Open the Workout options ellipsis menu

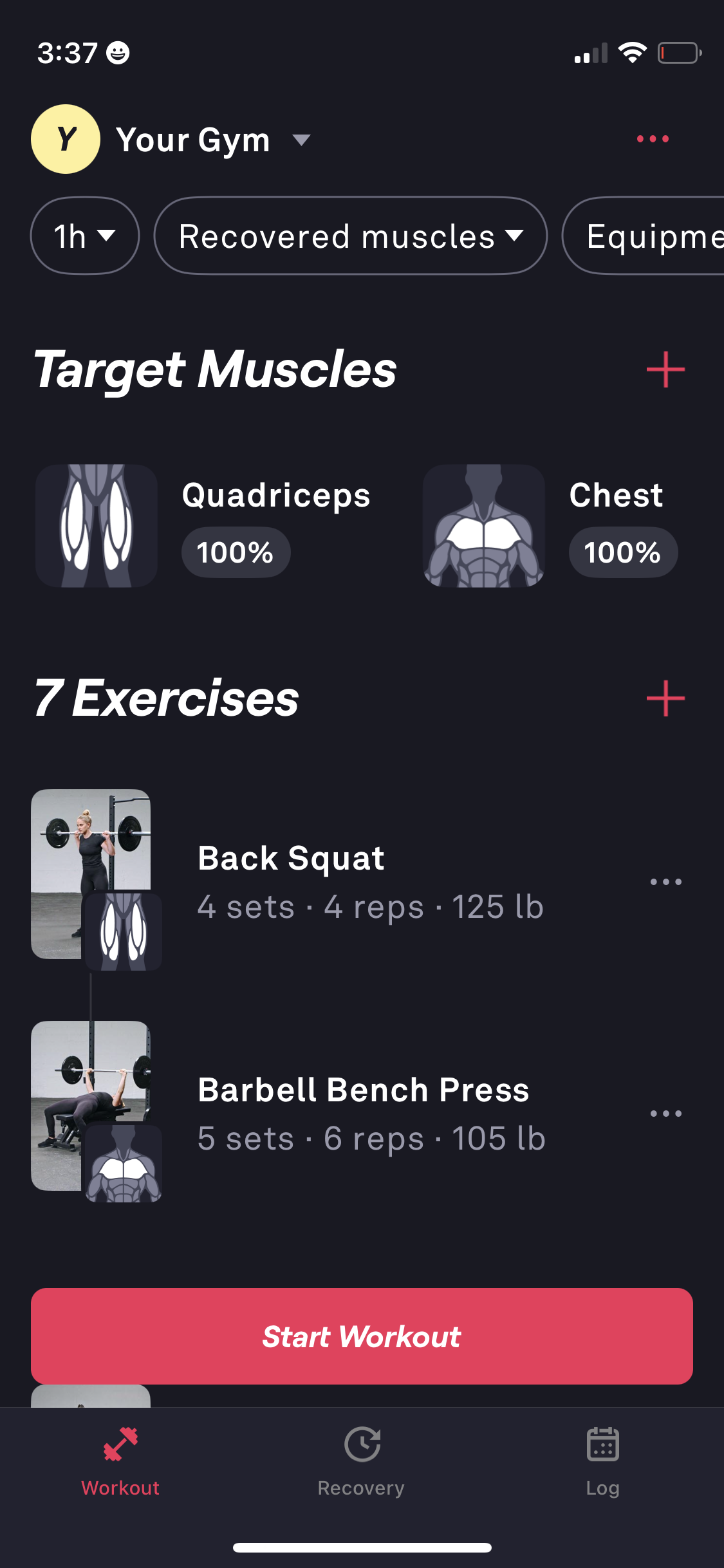coord(654,139)
